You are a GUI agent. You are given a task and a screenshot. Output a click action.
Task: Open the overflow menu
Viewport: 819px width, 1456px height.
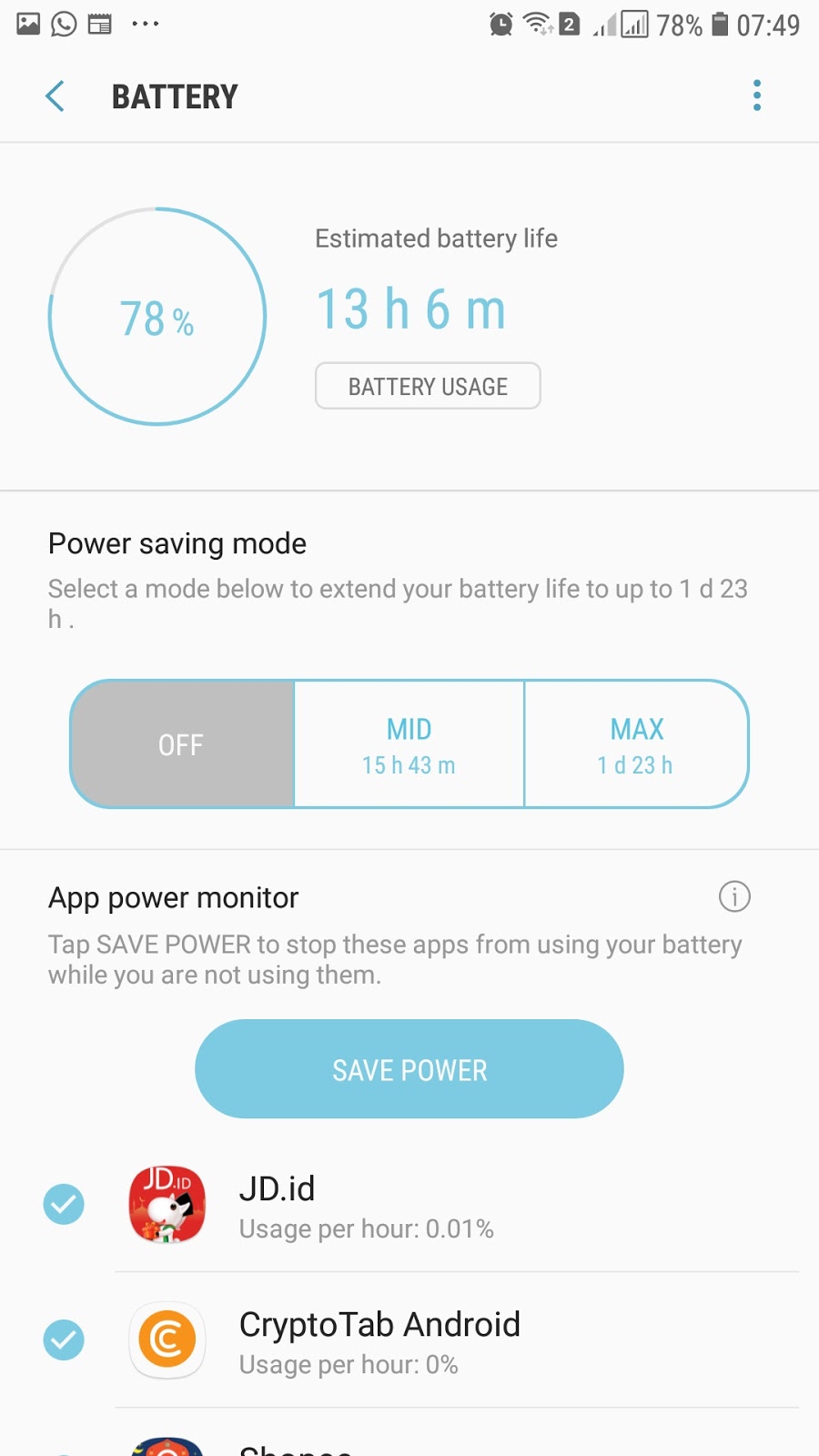coord(756,95)
